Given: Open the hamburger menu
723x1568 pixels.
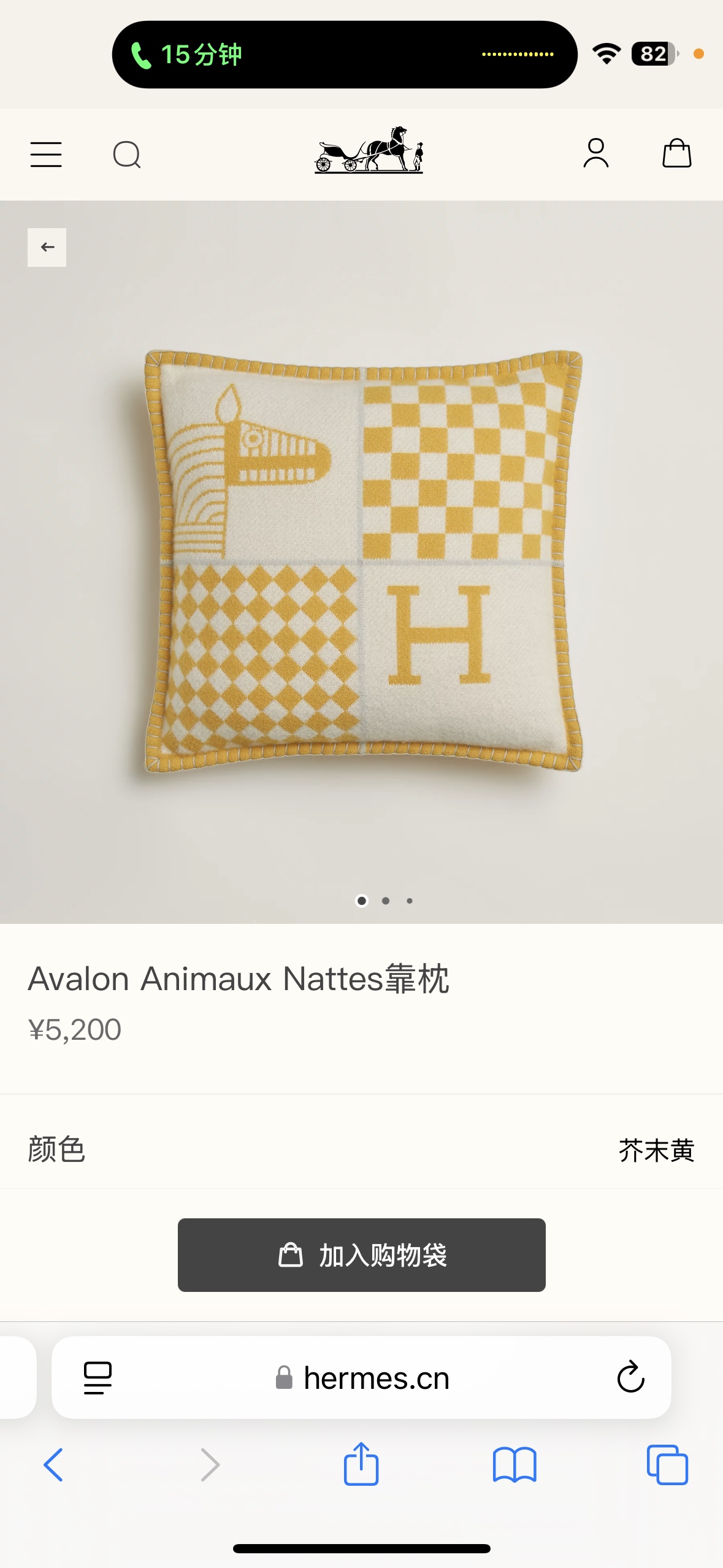Looking at the screenshot, I should click(x=46, y=154).
